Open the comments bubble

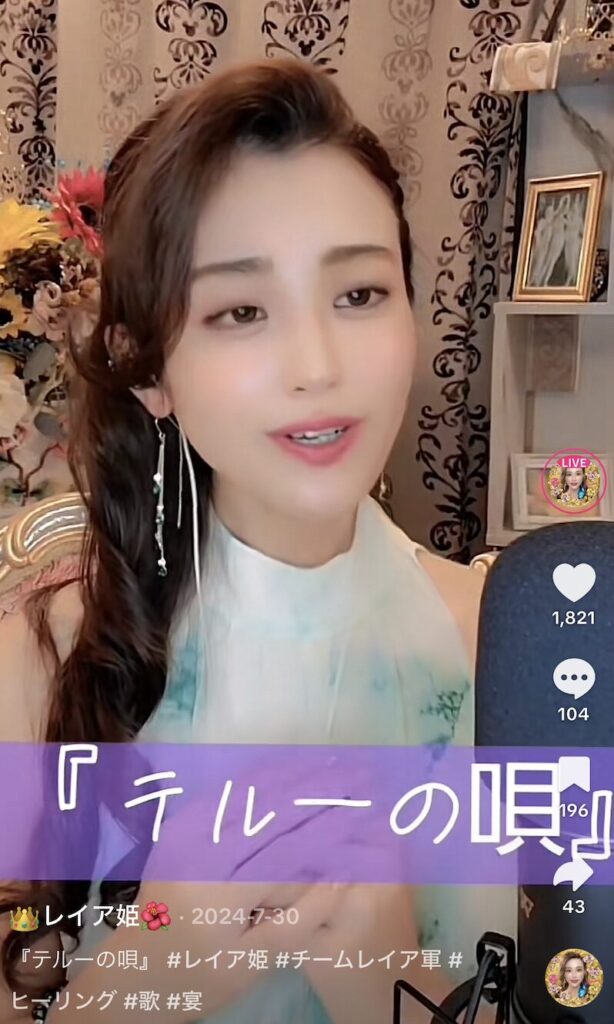[x=574, y=679]
